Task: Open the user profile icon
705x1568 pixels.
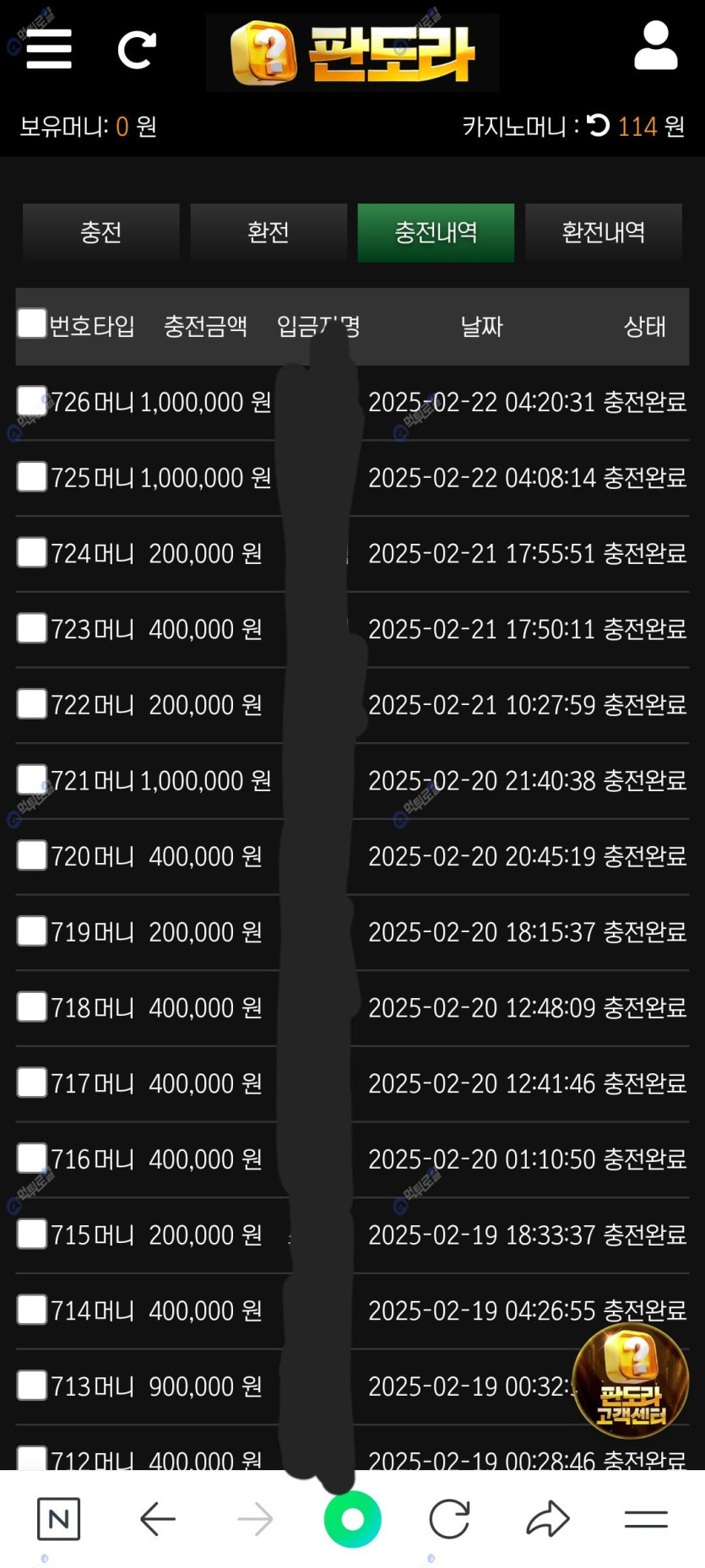Action: point(656,46)
